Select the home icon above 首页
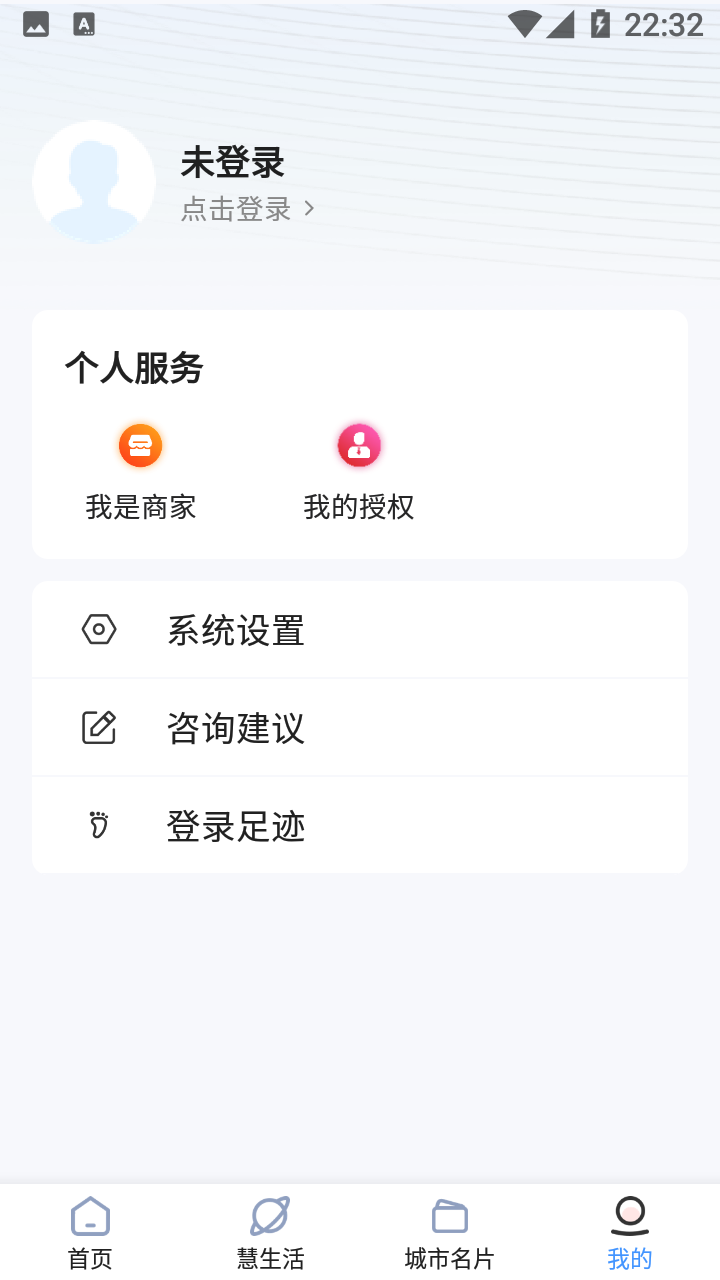This screenshot has width=720, height=1280. coord(89,1216)
